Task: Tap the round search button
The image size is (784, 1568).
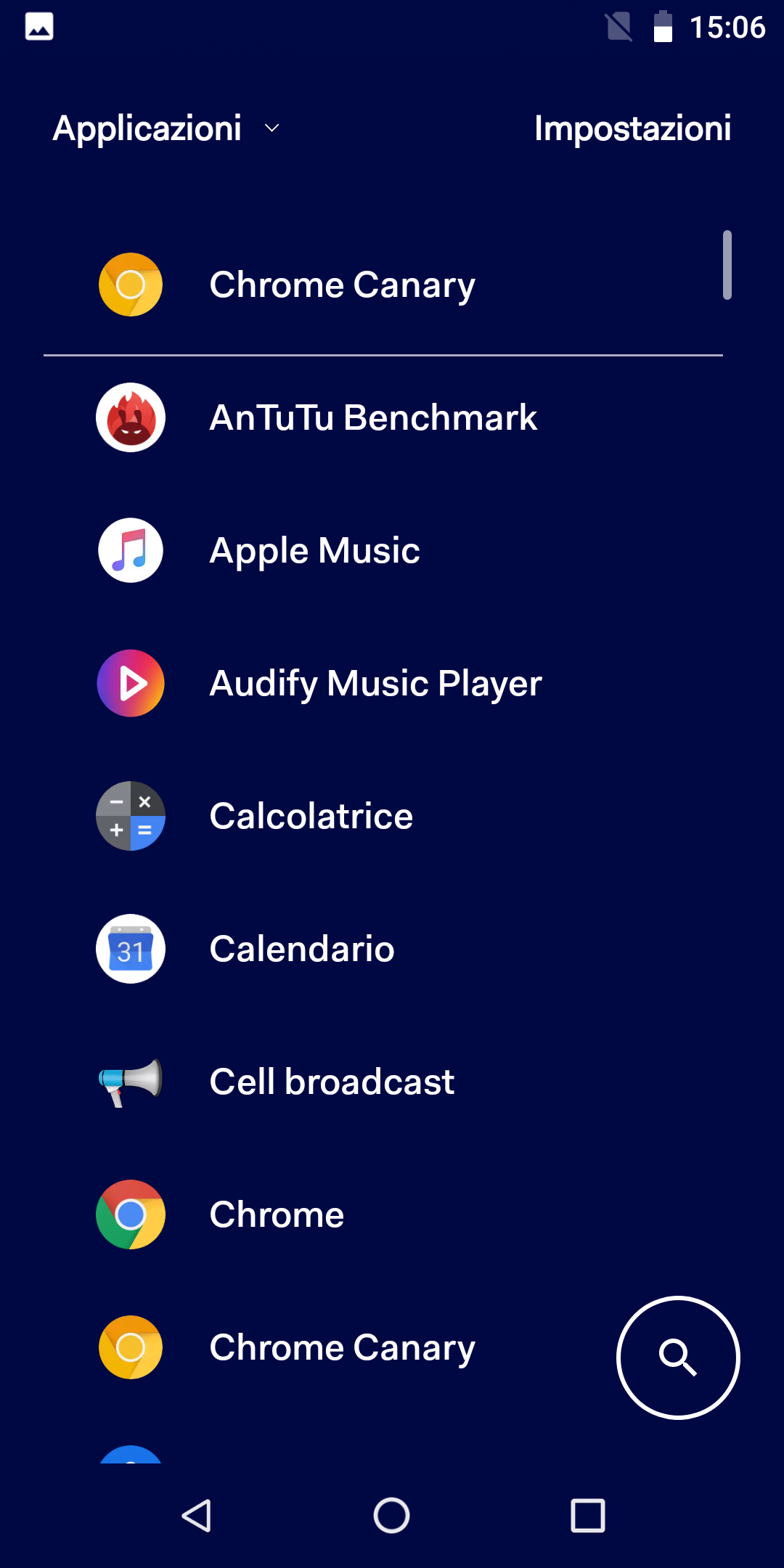Action: tap(678, 1357)
